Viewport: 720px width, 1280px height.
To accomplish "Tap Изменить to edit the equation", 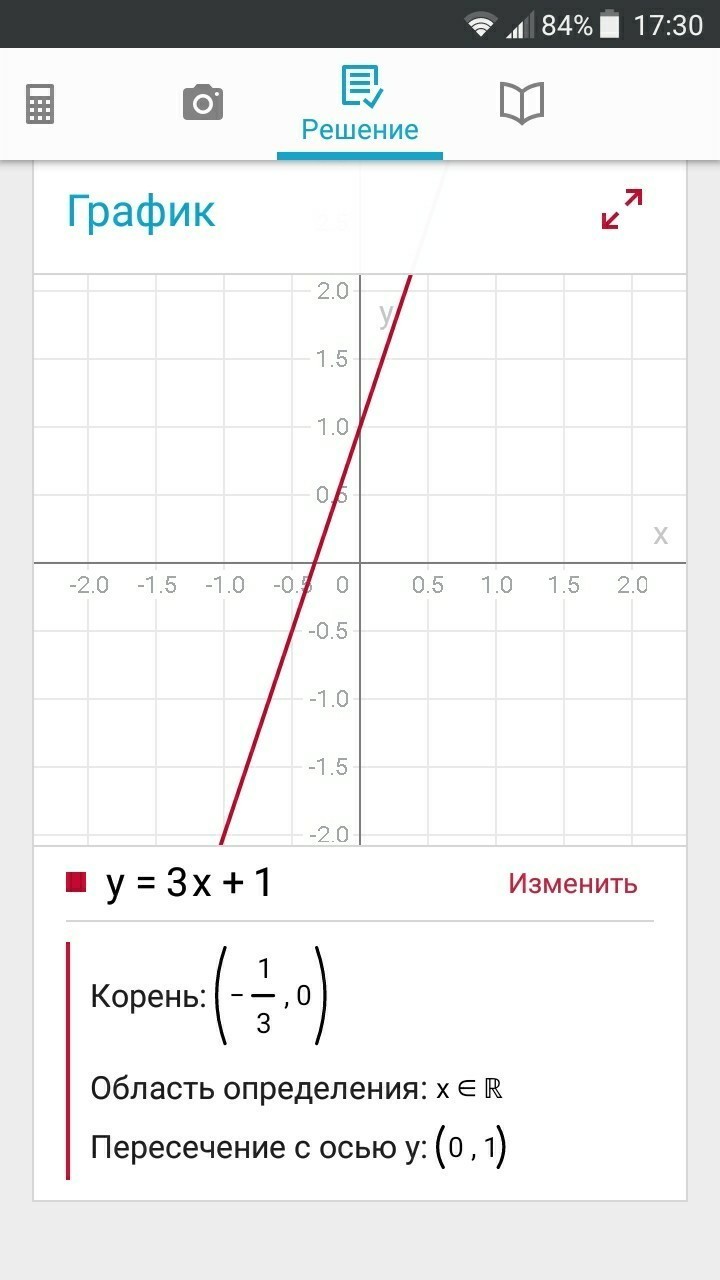I will 572,883.
